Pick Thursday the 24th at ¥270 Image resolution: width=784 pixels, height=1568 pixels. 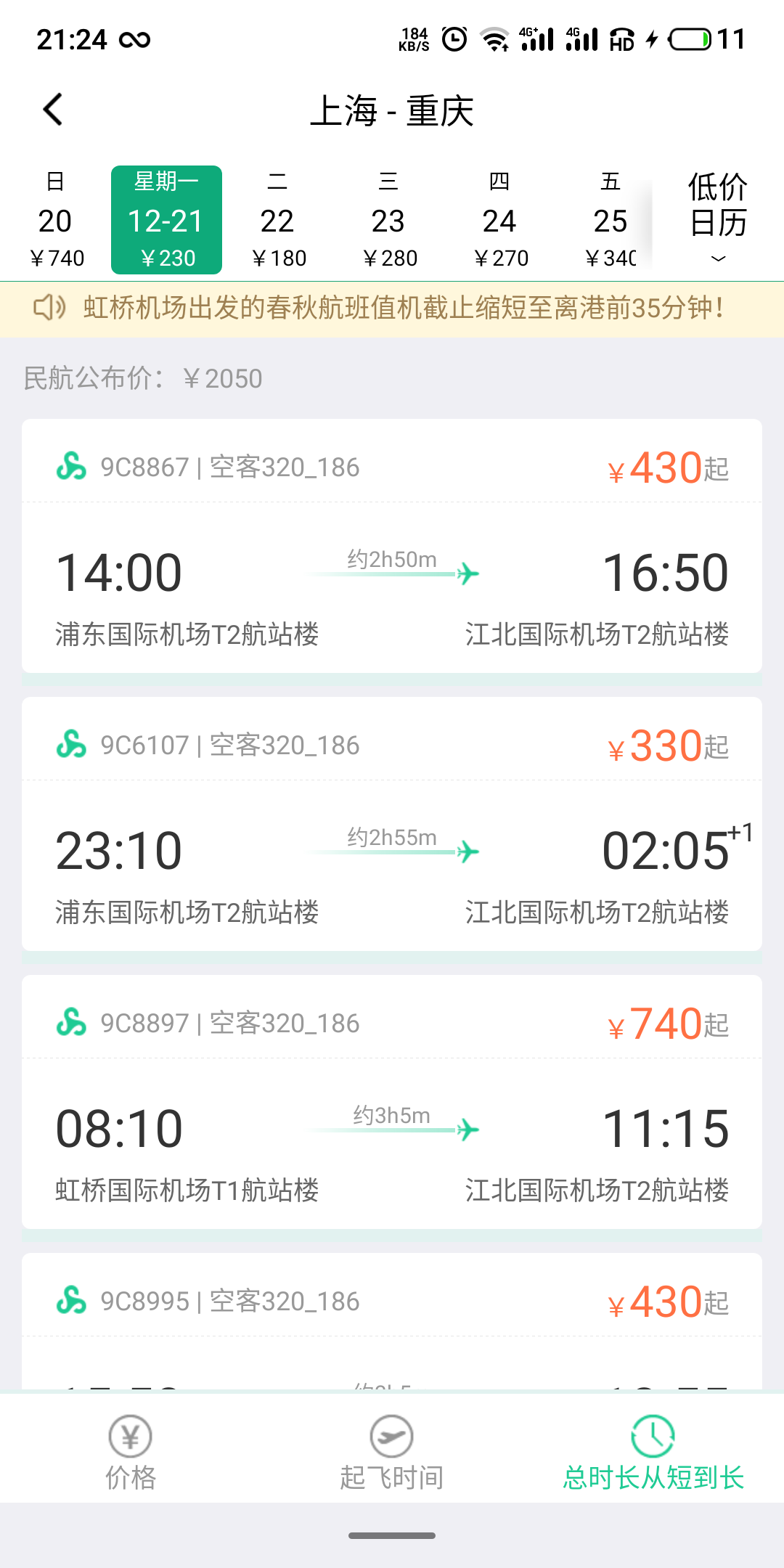coord(499,221)
